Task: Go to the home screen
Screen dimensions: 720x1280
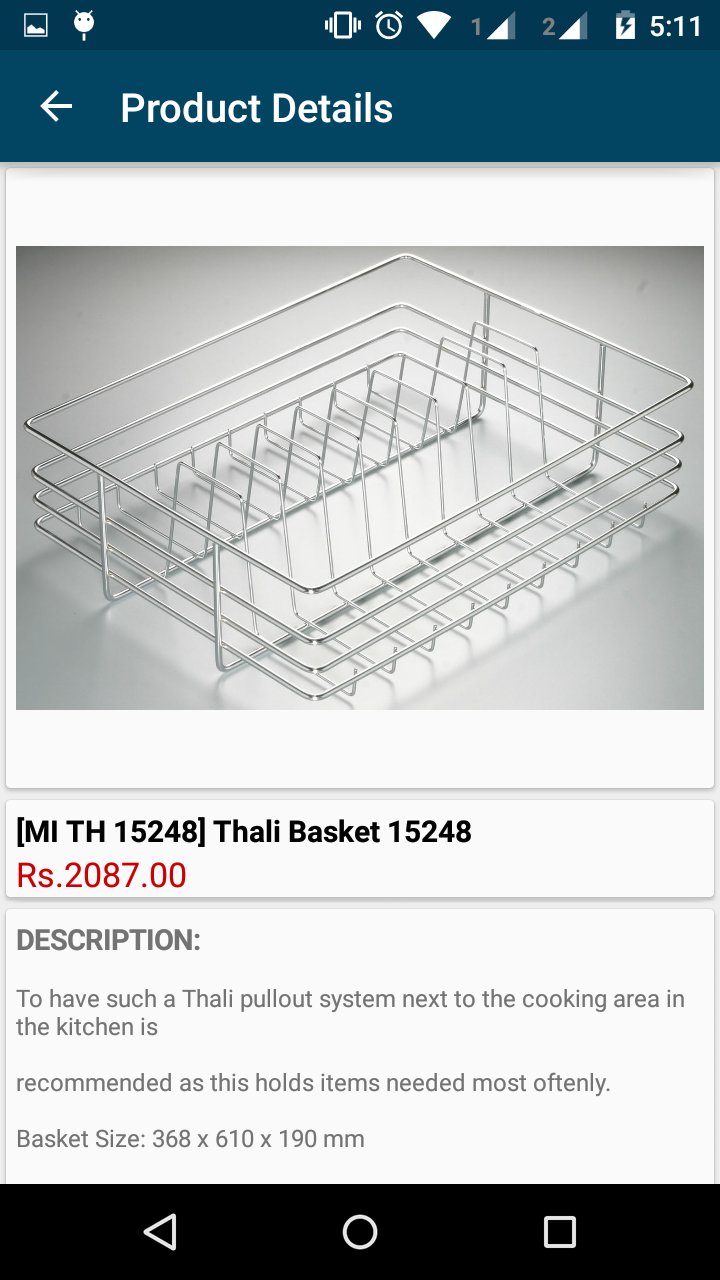Action: [360, 1232]
